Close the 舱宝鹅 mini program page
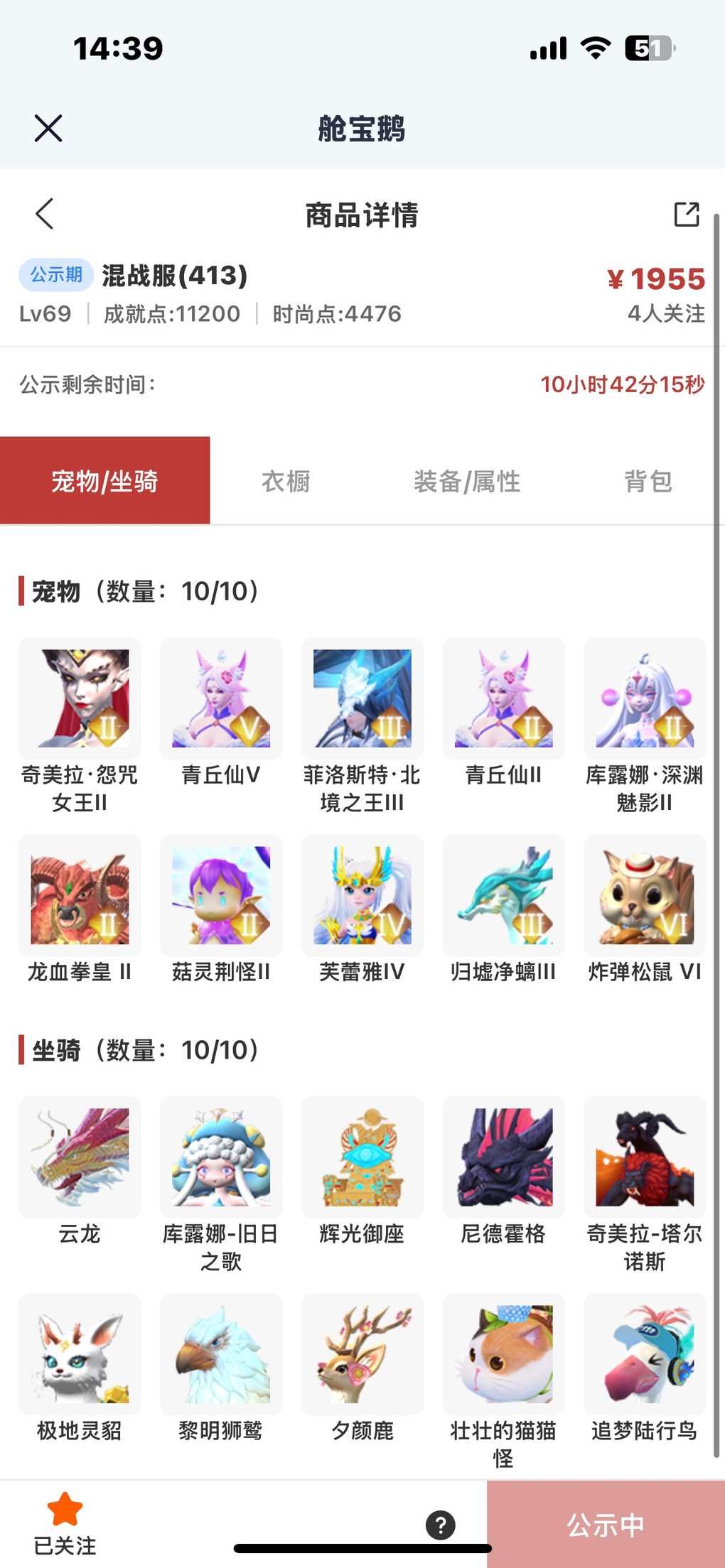This screenshot has width=725, height=1568. [48, 129]
